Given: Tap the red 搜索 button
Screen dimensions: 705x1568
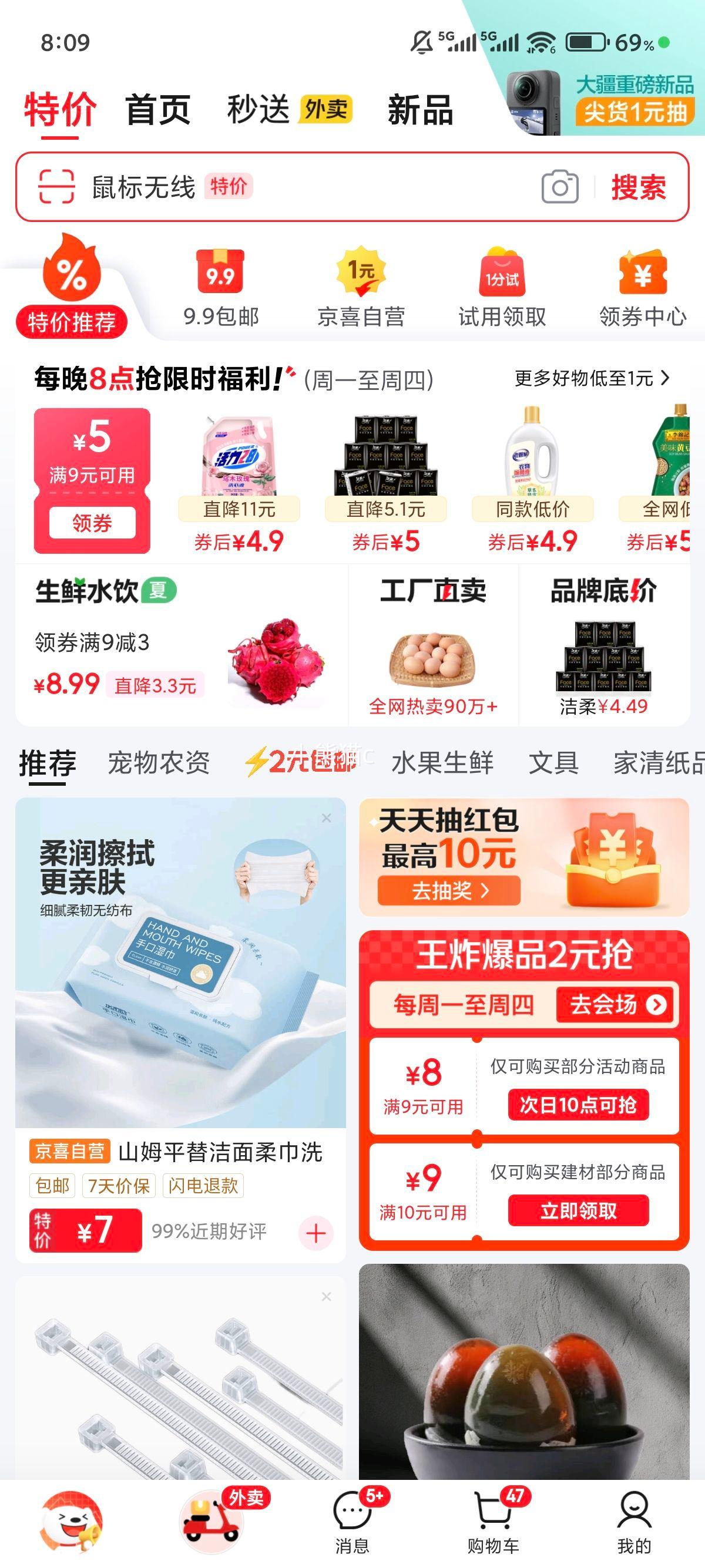Looking at the screenshot, I should (x=639, y=187).
